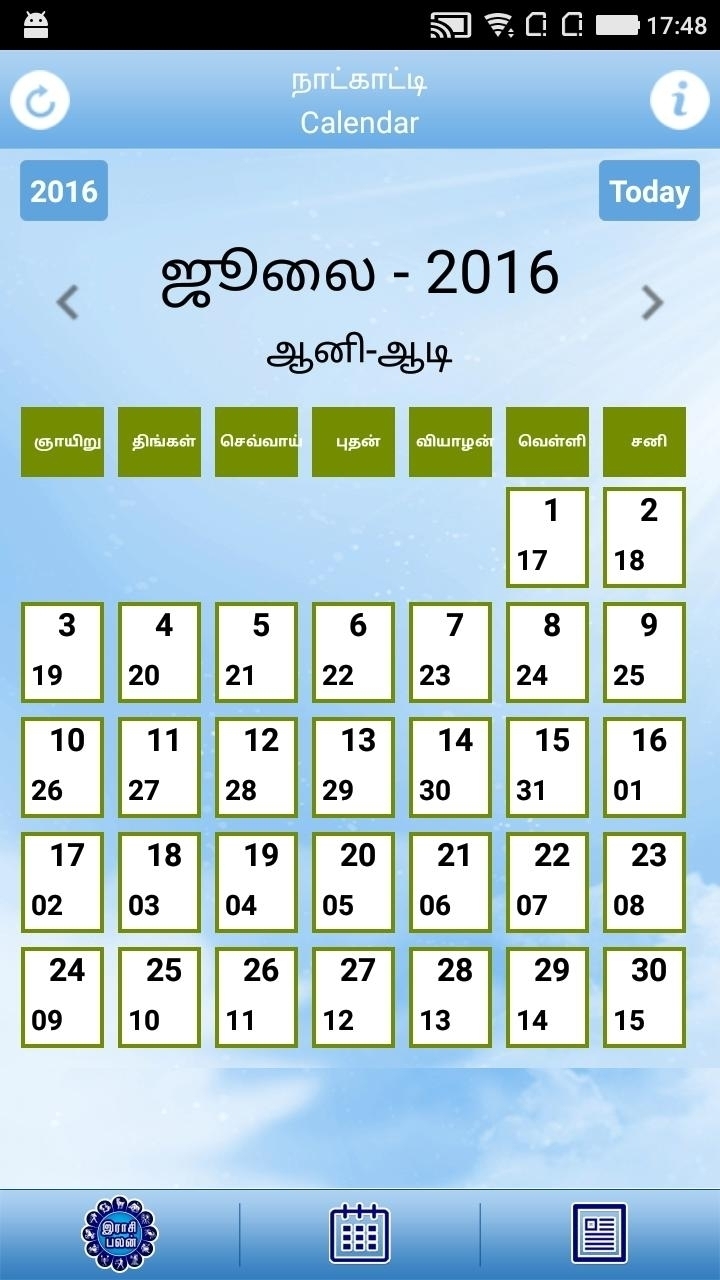Open the info icon in the header
The width and height of the screenshot is (720, 1280).
(x=680, y=99)
